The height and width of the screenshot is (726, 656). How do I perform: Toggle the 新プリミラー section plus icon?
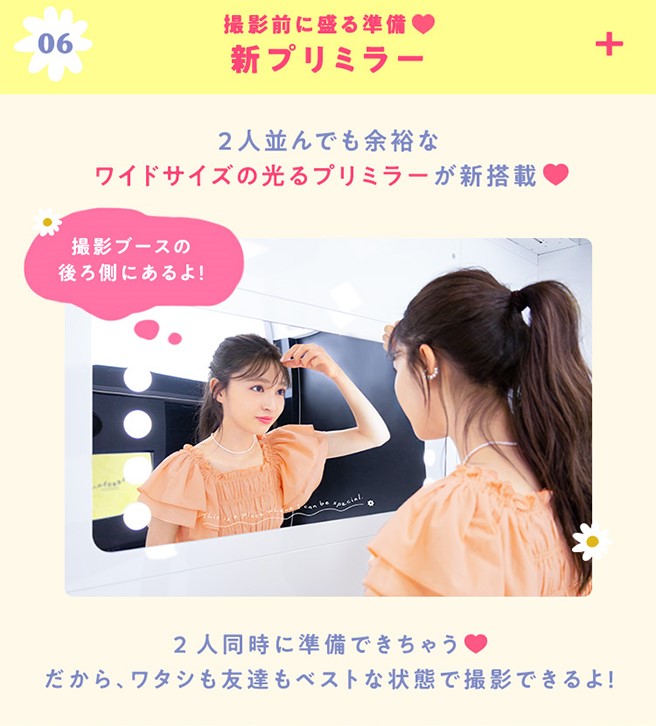pyautogui.click(x=608, y=45)
